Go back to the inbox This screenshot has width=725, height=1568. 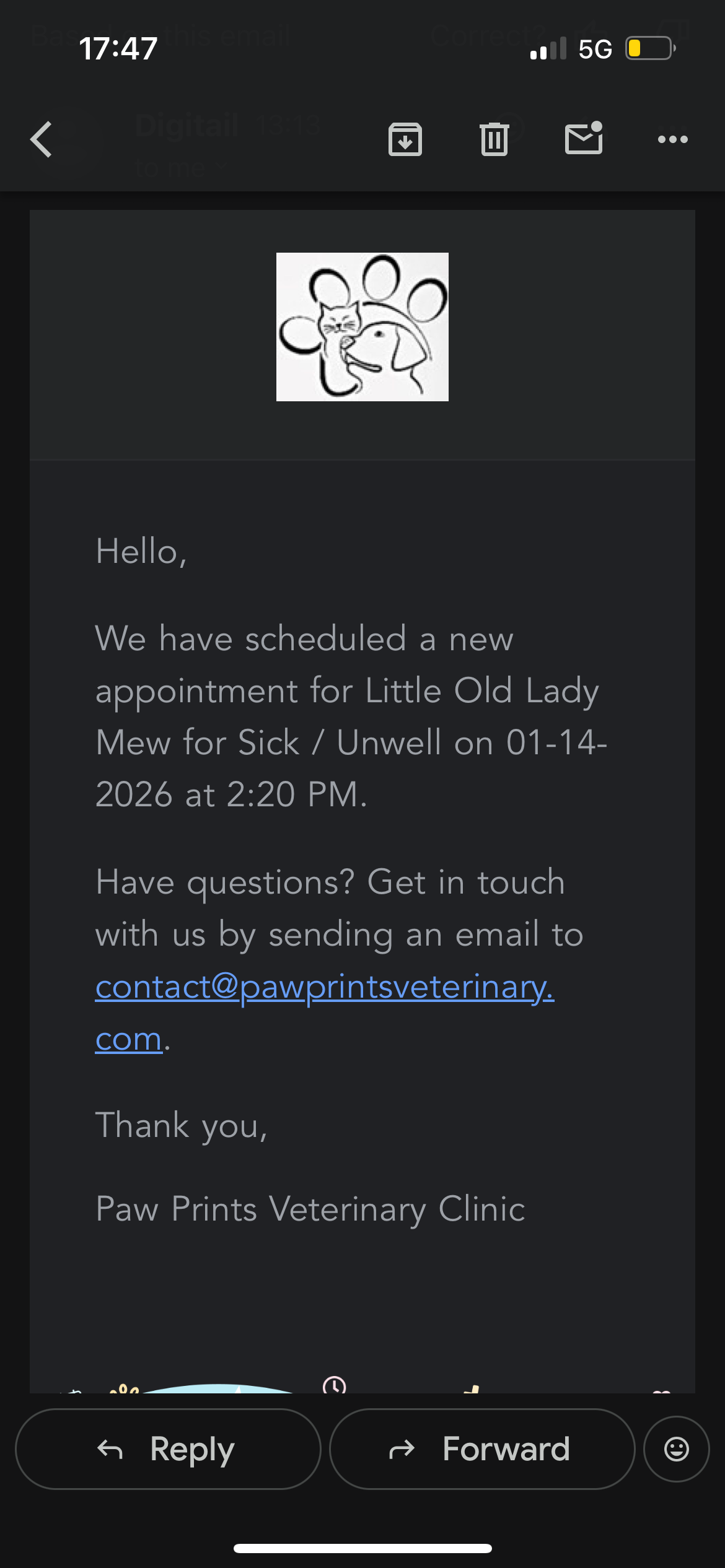pyautogui.click(x=42, y=139)
